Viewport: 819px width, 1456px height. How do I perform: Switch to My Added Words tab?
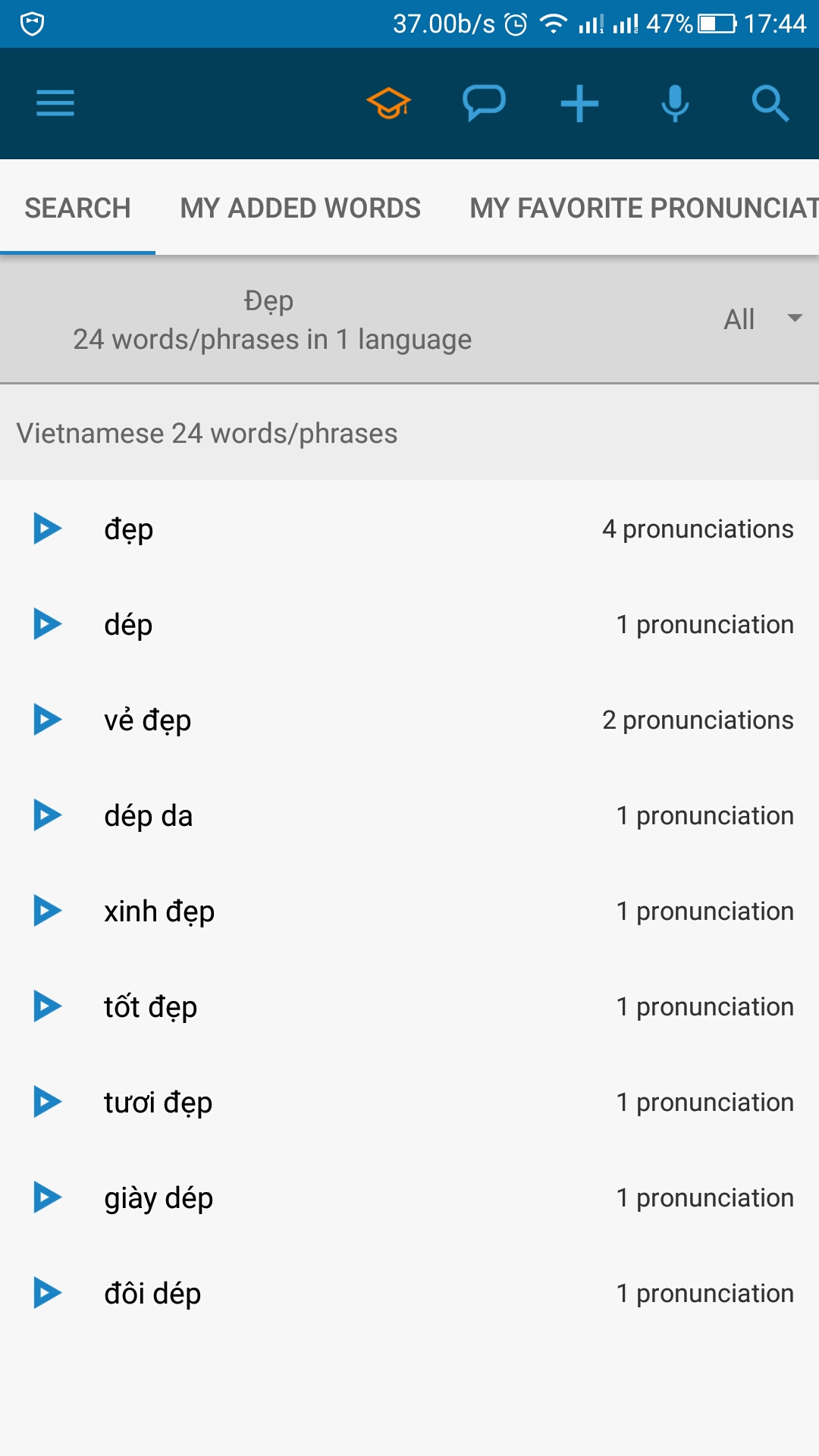tap(300, 208)
